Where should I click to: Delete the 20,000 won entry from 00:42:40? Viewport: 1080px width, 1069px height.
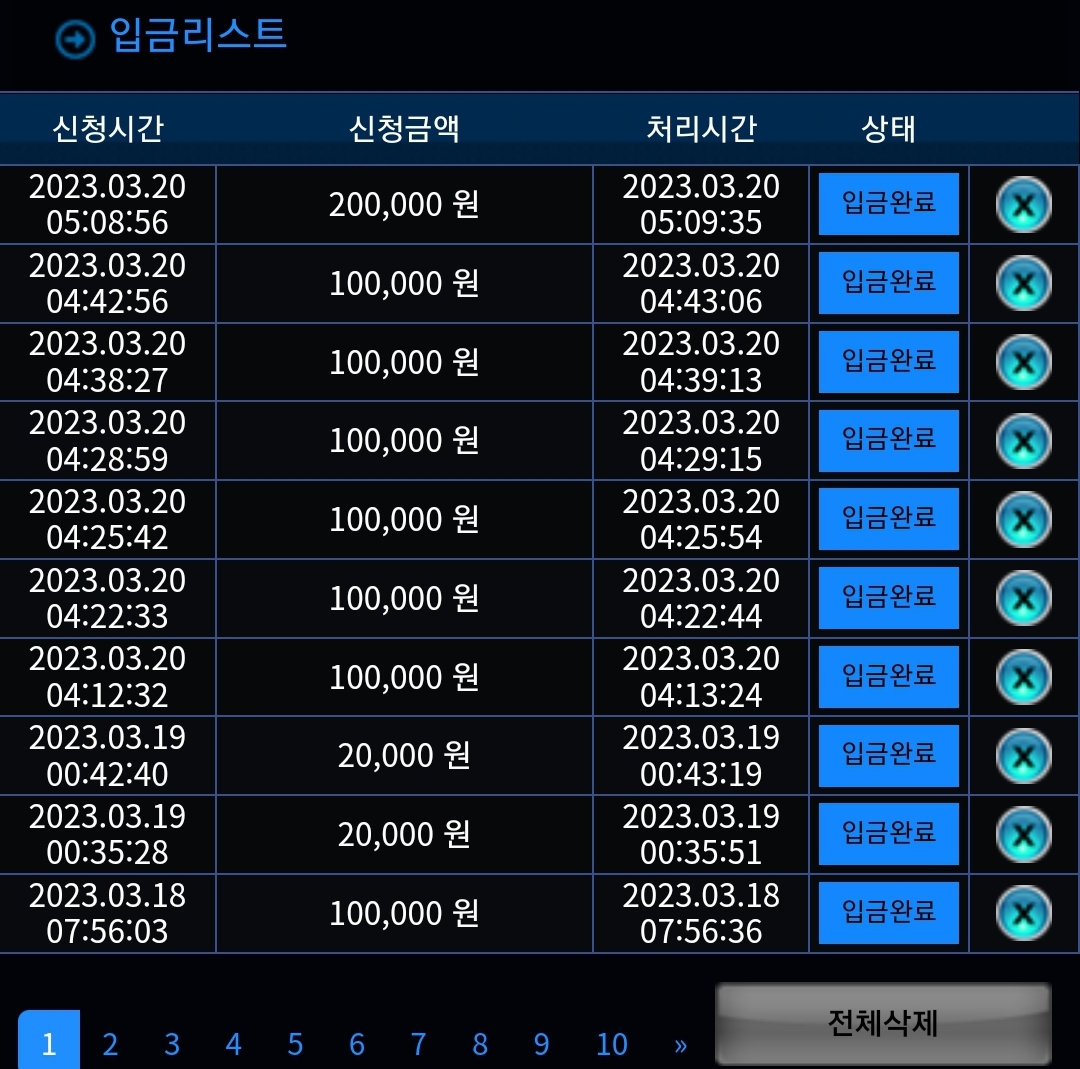point(1024,756)
